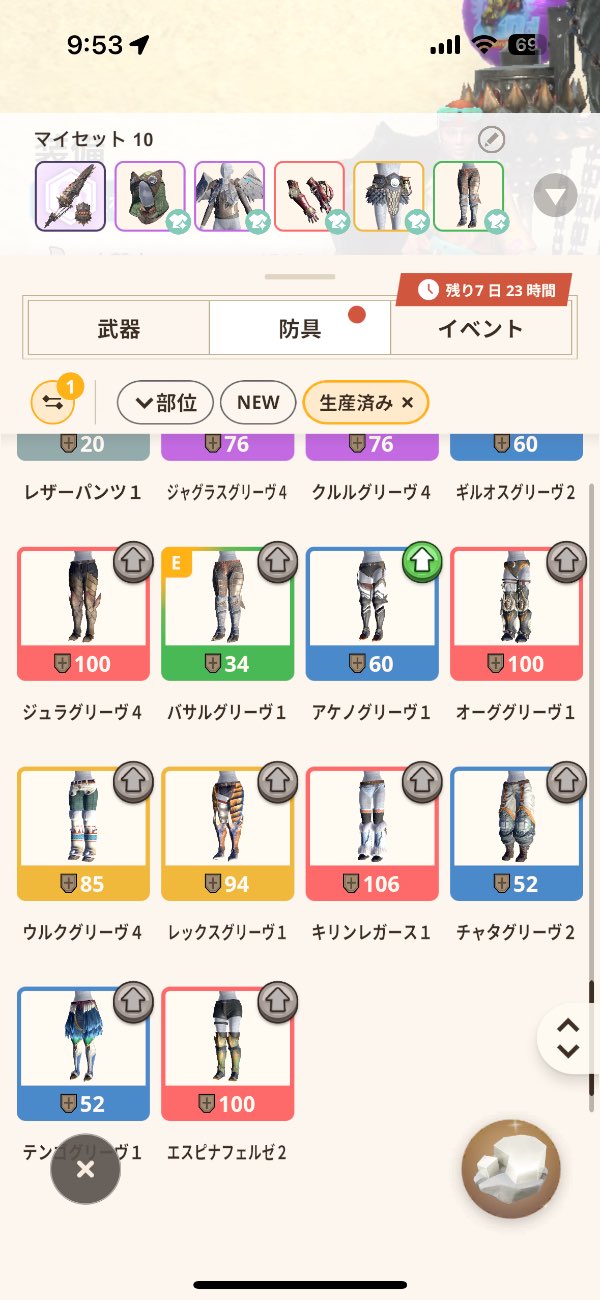Expand the loadout dropdown arrow
Image resolution: width=600 pixels, height=1300 pixels.
coord(555,195)
